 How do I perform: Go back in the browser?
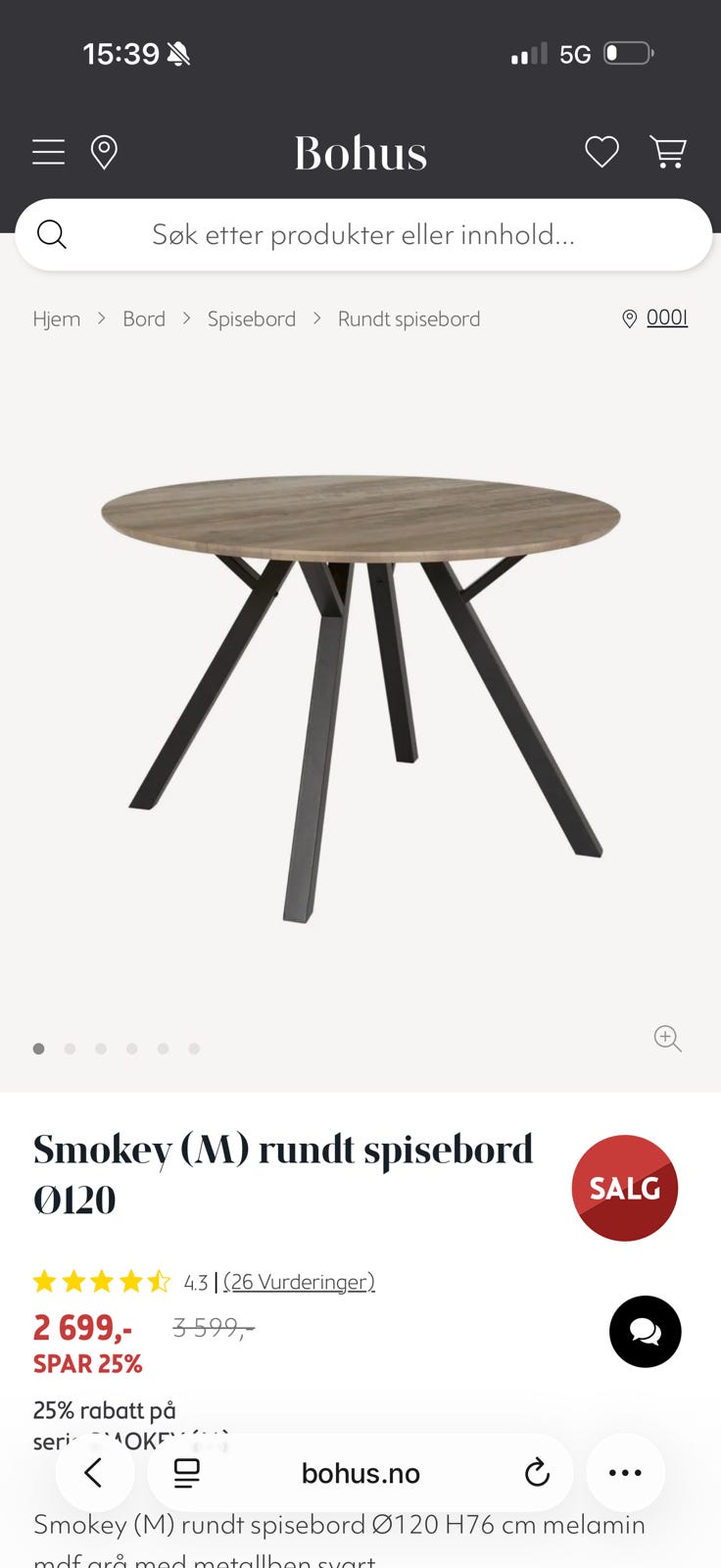[94, 1472]
